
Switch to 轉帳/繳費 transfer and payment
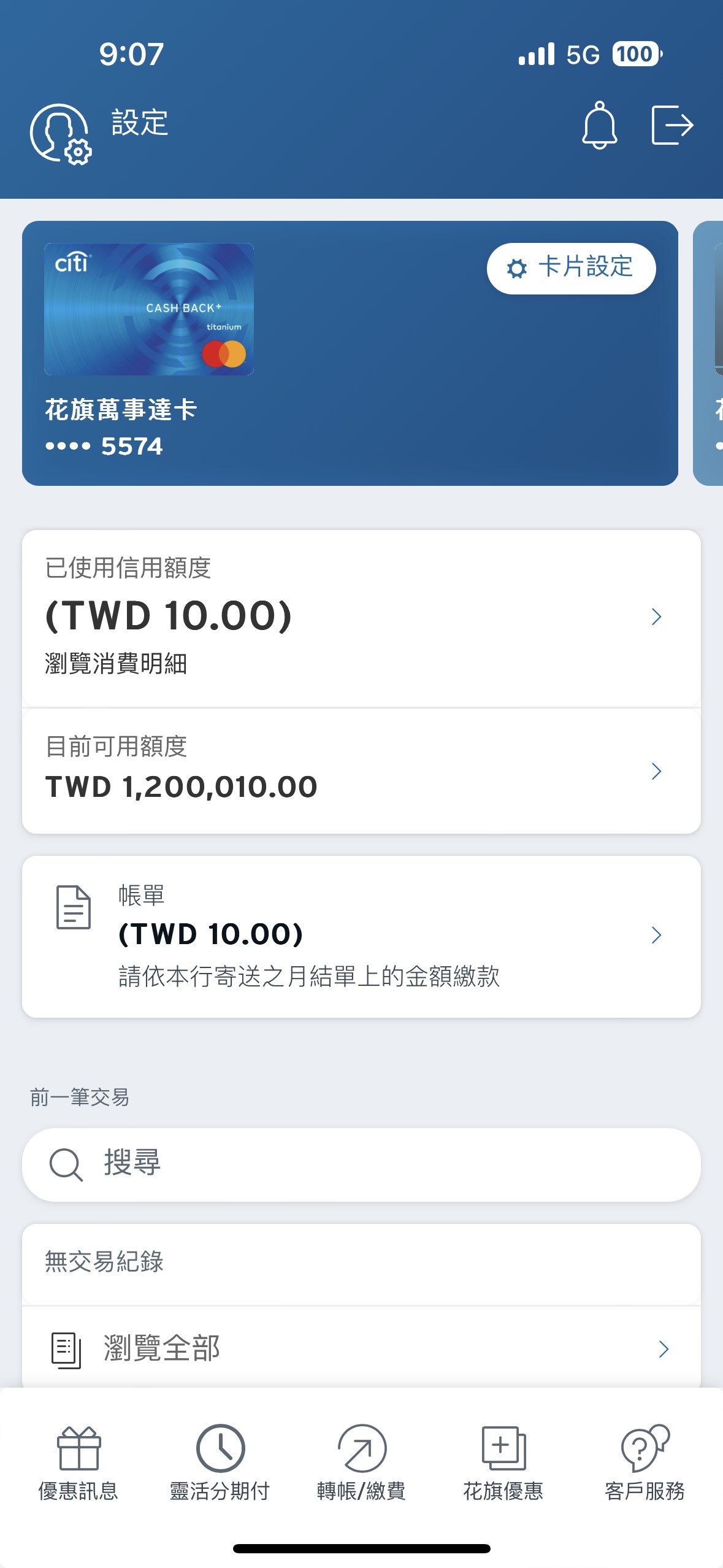coord(361,1462)
